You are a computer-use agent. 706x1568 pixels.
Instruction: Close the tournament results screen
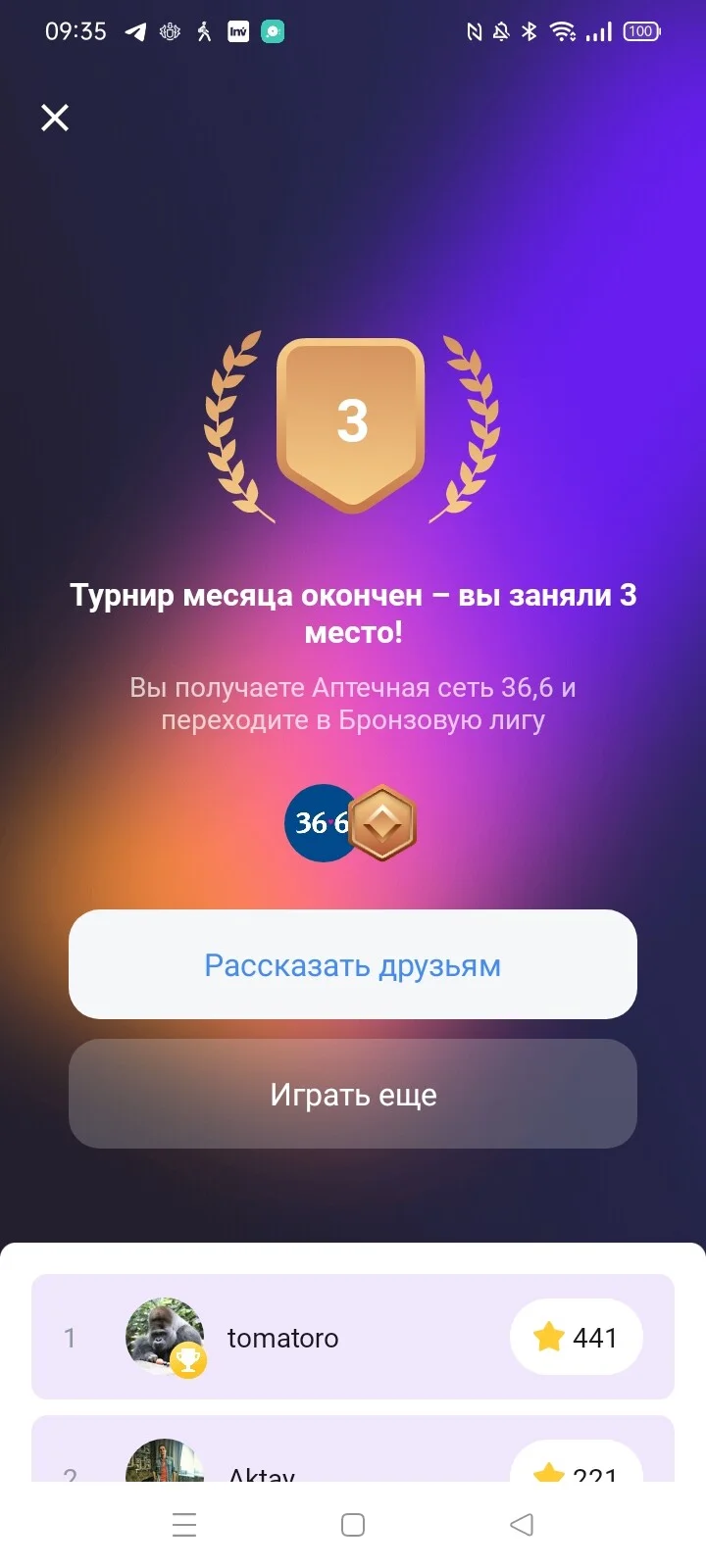click(55, 118)
